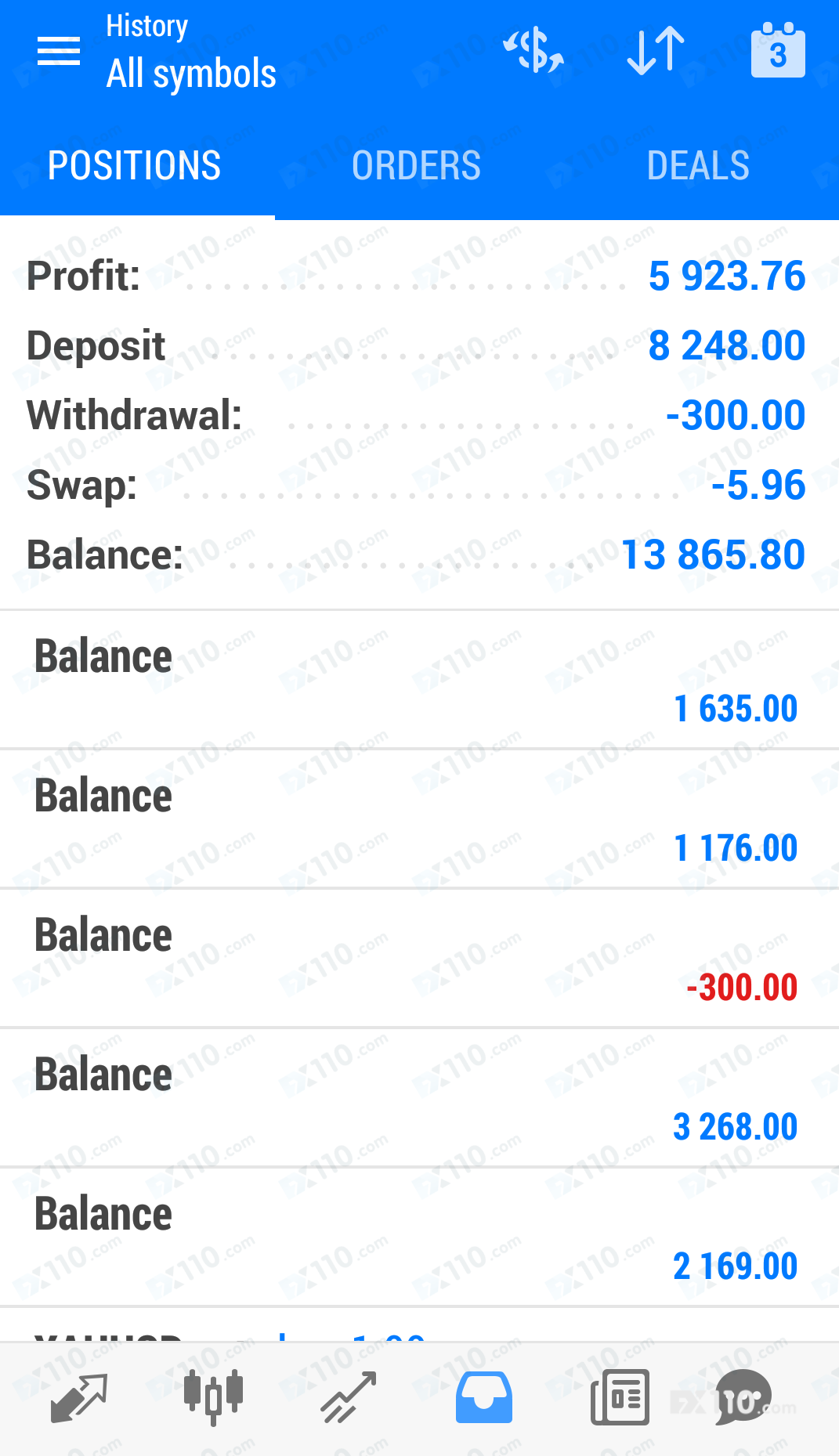Open the Trade tab with trend arrows
The image size is (839, 1456).
coord(349,1396)
